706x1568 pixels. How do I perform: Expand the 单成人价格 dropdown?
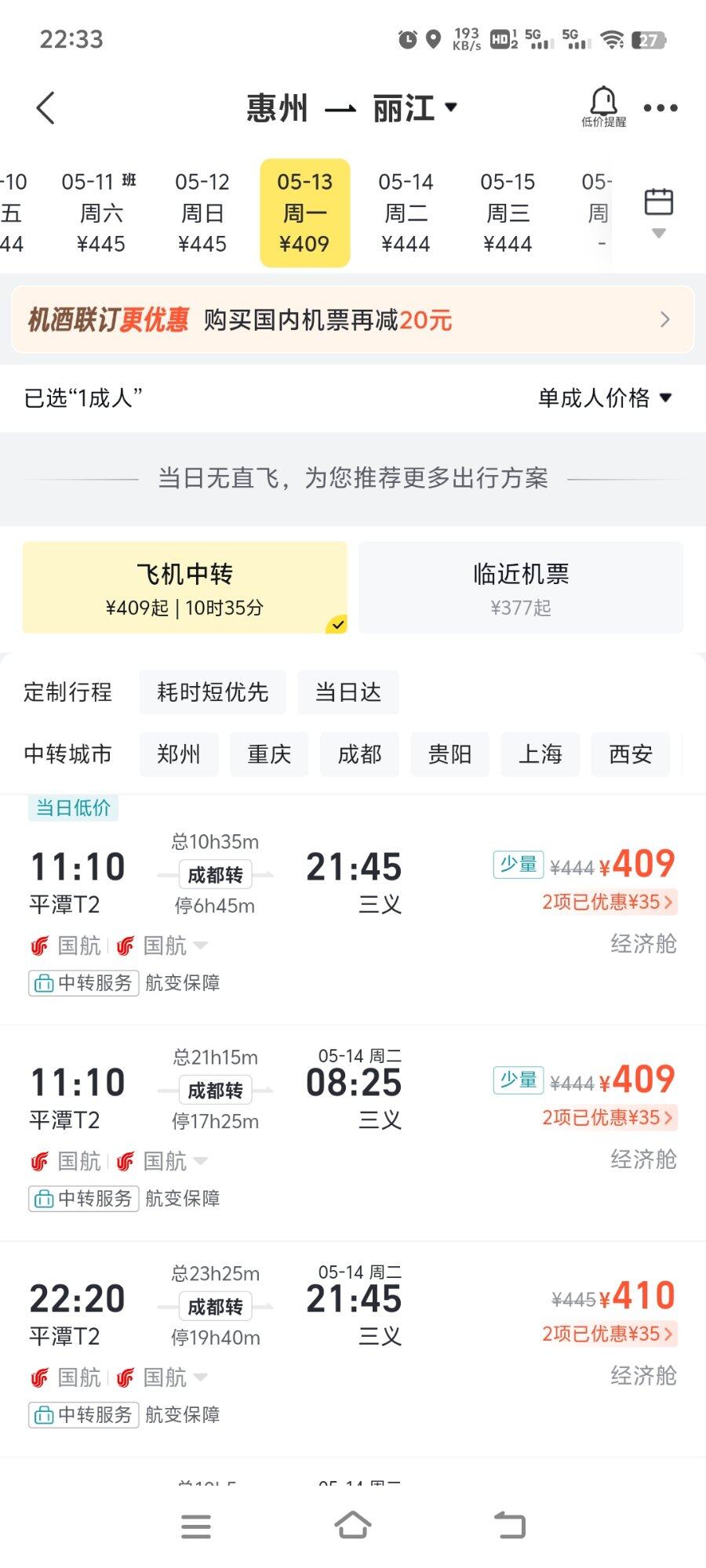pyautogui.click(x=605, y=398)
